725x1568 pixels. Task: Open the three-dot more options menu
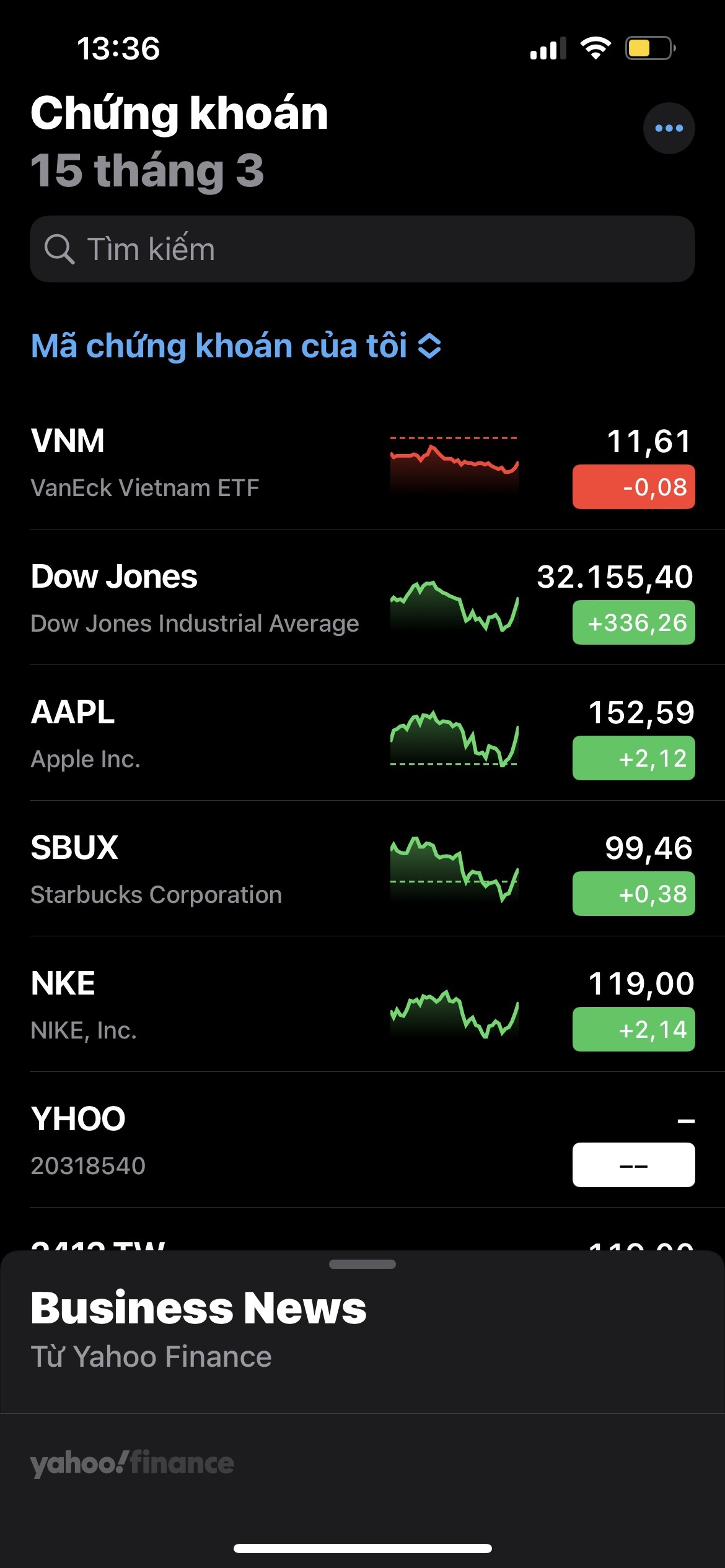point(669,128)
